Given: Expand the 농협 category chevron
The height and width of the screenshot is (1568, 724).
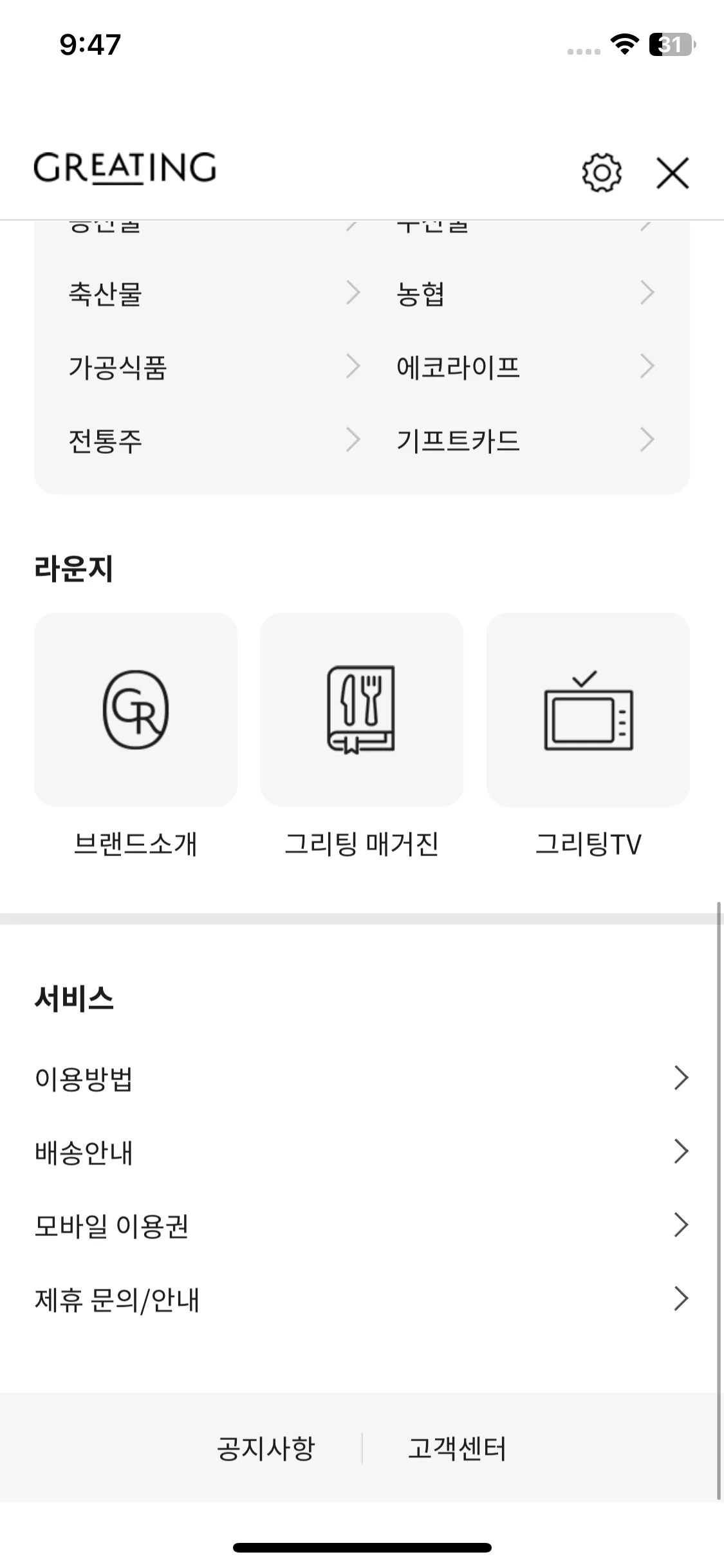Looking at the screenshot, I should [647, 293].
